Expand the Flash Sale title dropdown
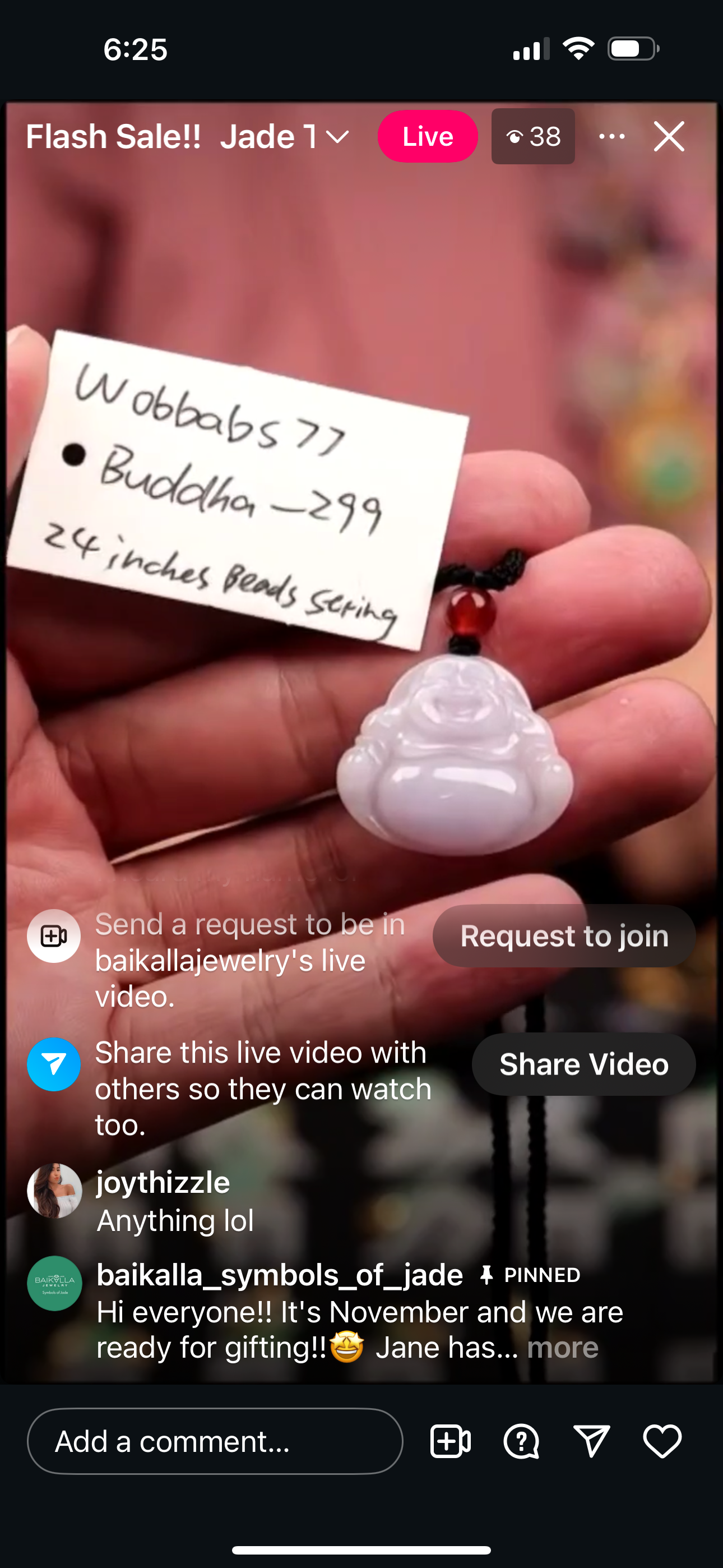 click(x=338, y=137)
